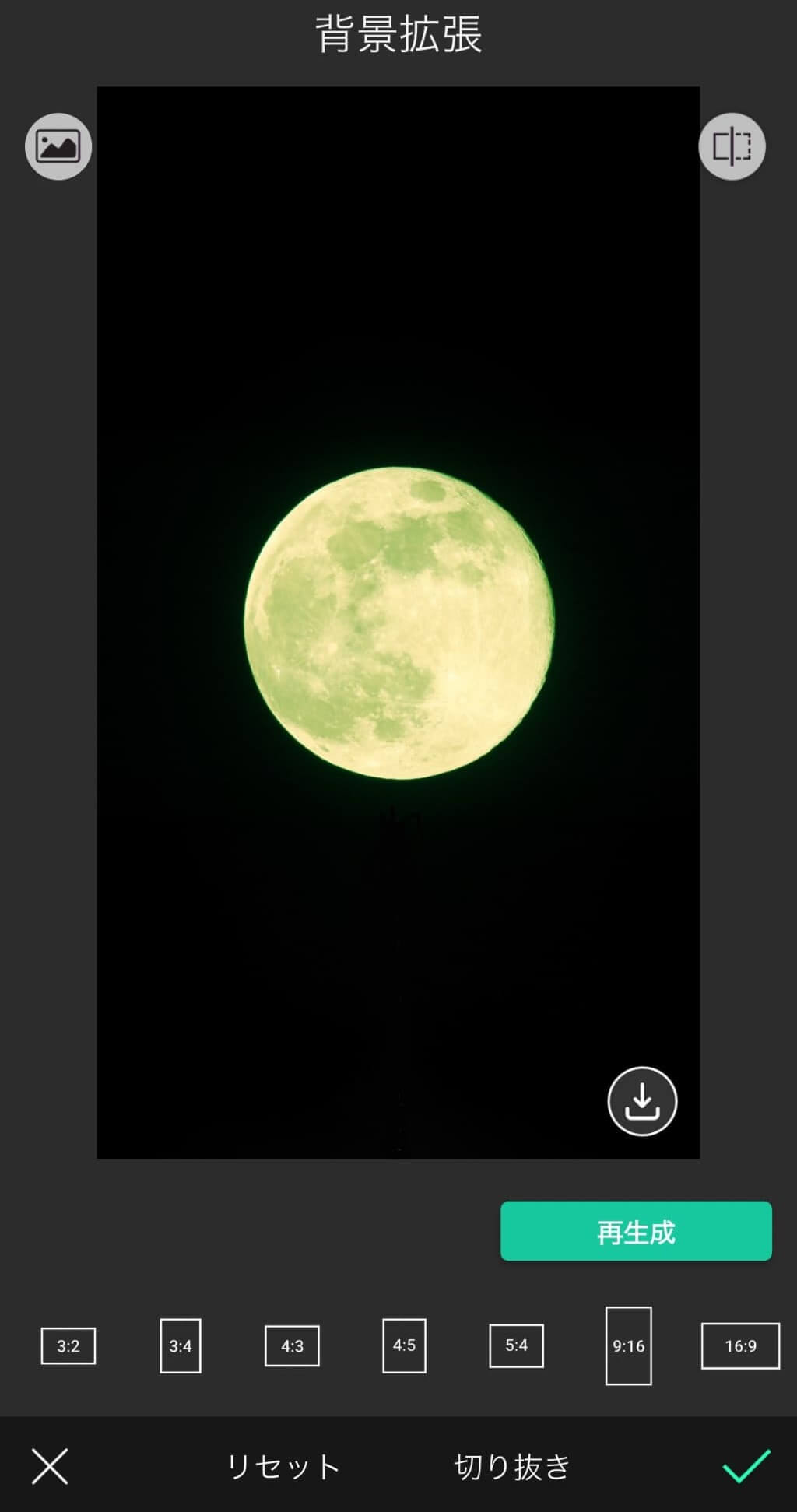Switch to the 16:9 aspect ratio
This screenshot has width=797, height=1512.
click(740, 1346)
